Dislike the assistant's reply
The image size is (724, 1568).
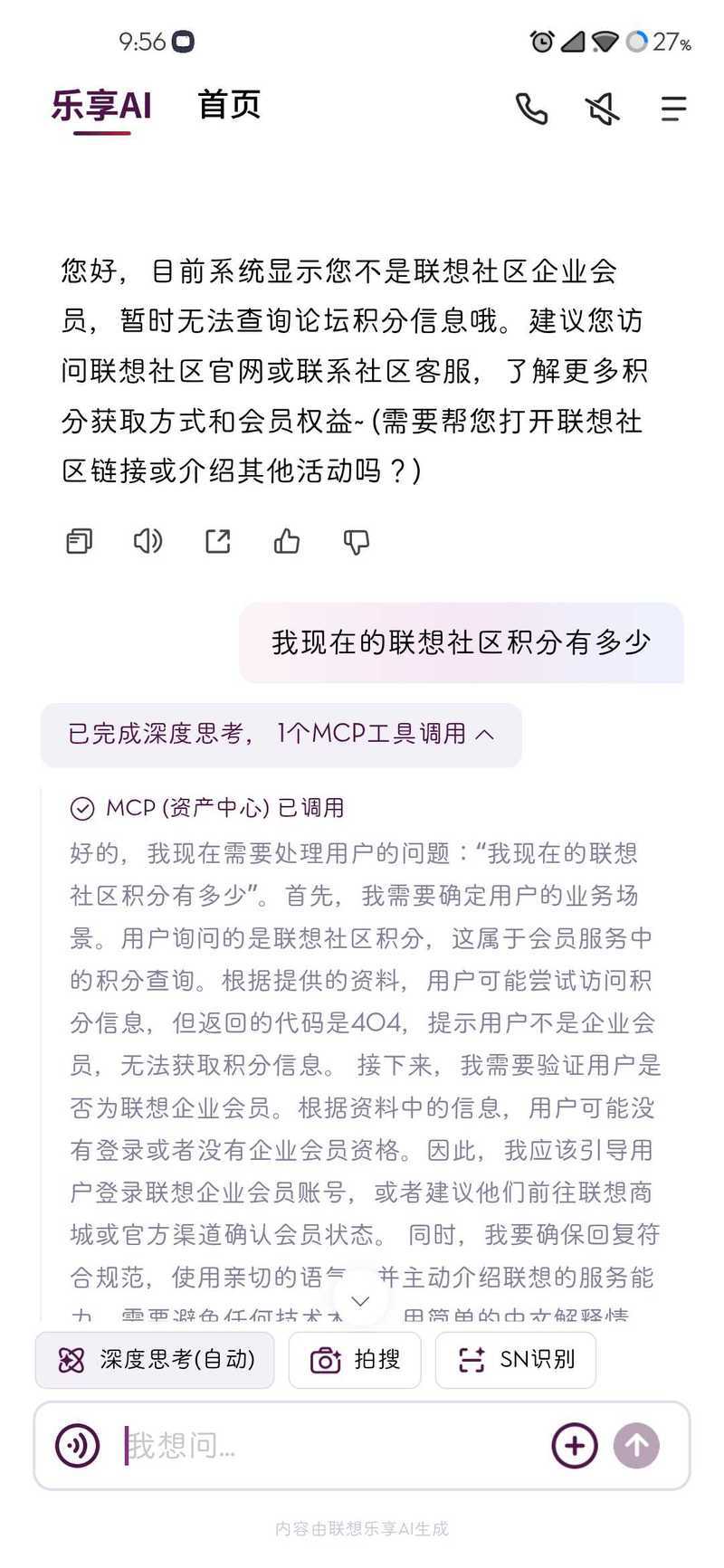pyautogui.click(x=356, y=541)
